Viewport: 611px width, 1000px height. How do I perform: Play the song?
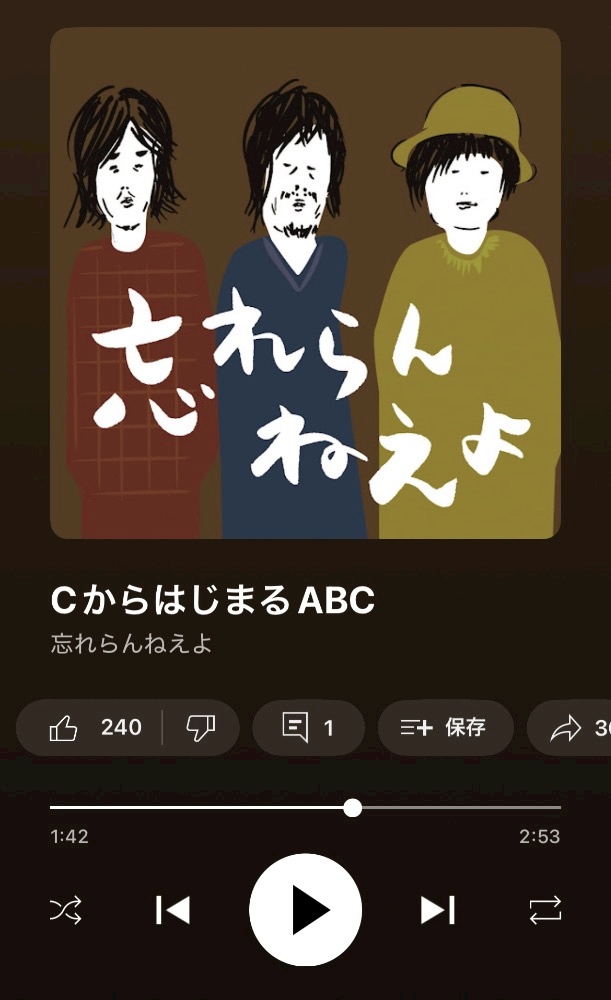pyautogui.click(x=306, y=910)
